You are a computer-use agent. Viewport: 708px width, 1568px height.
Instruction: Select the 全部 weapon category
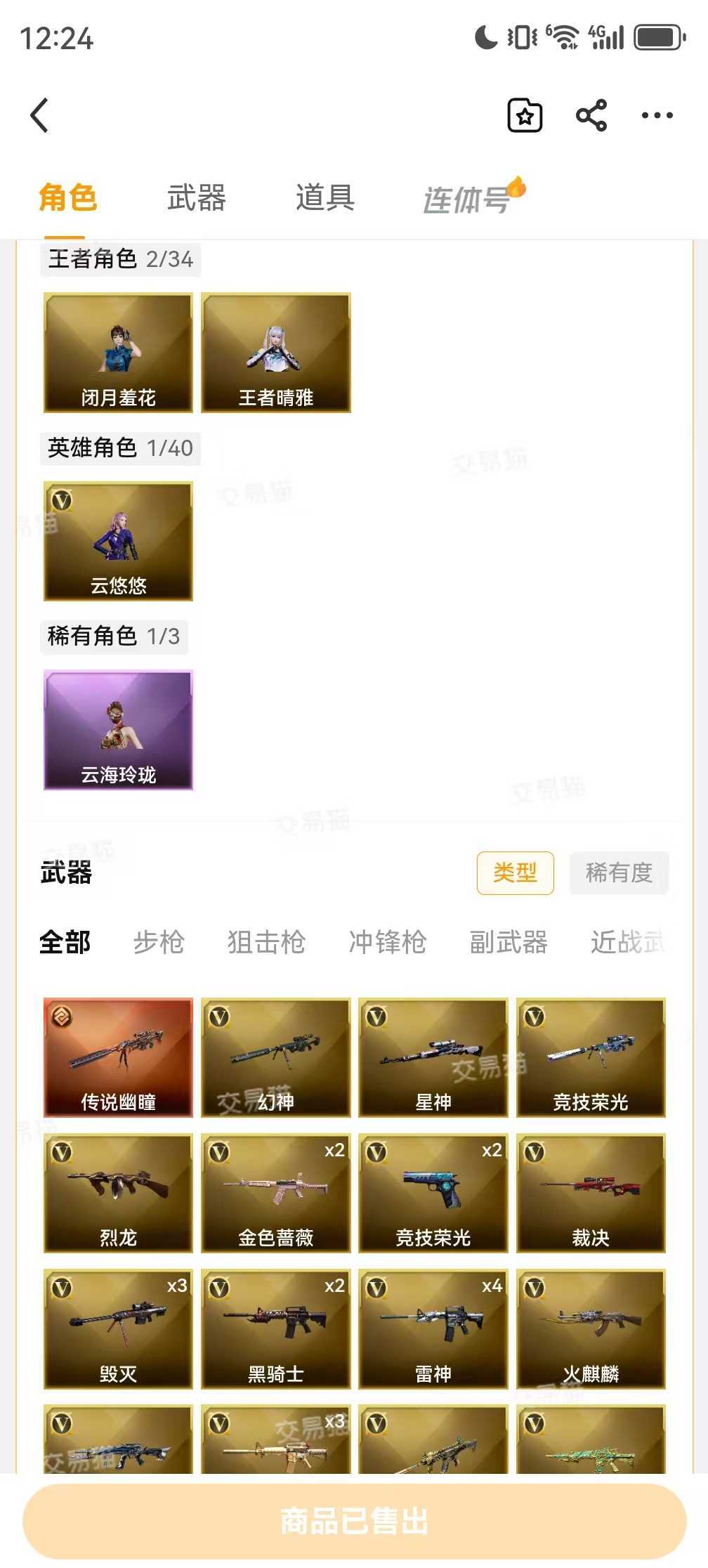[x=64, y=943]
